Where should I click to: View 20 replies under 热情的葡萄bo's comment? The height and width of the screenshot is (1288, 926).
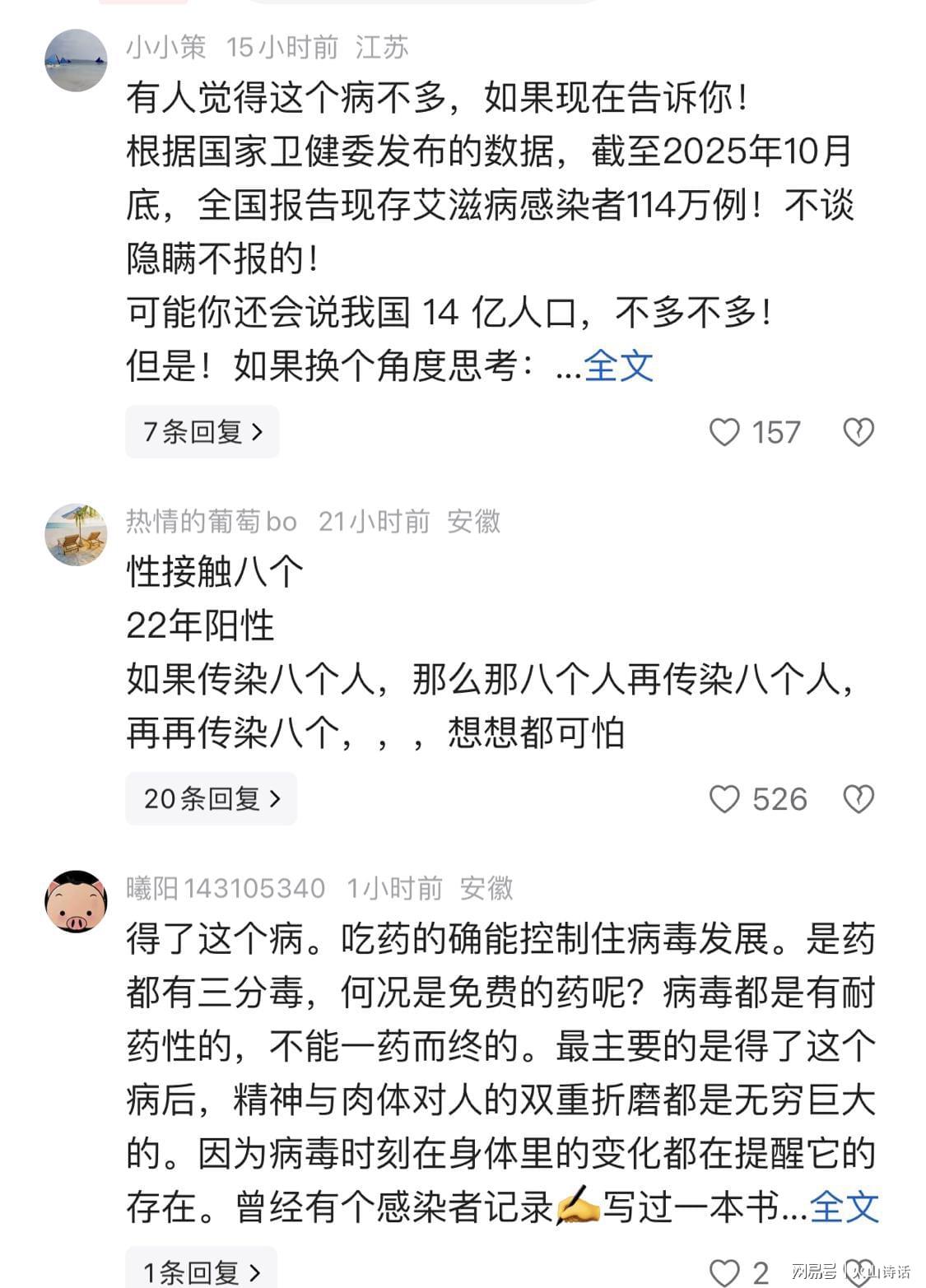[x=212, y=798]
